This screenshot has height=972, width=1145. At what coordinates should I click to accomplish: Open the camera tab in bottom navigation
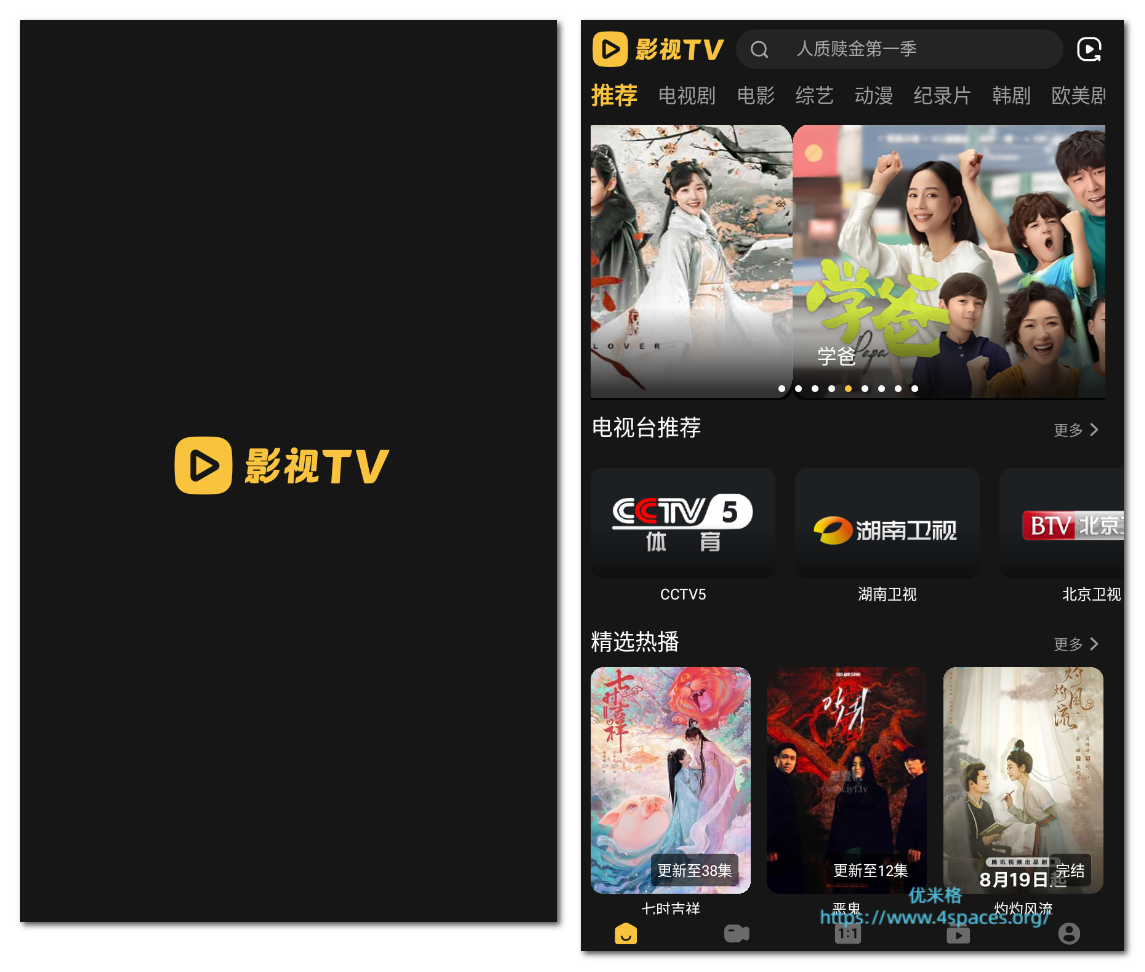(737, 934)
